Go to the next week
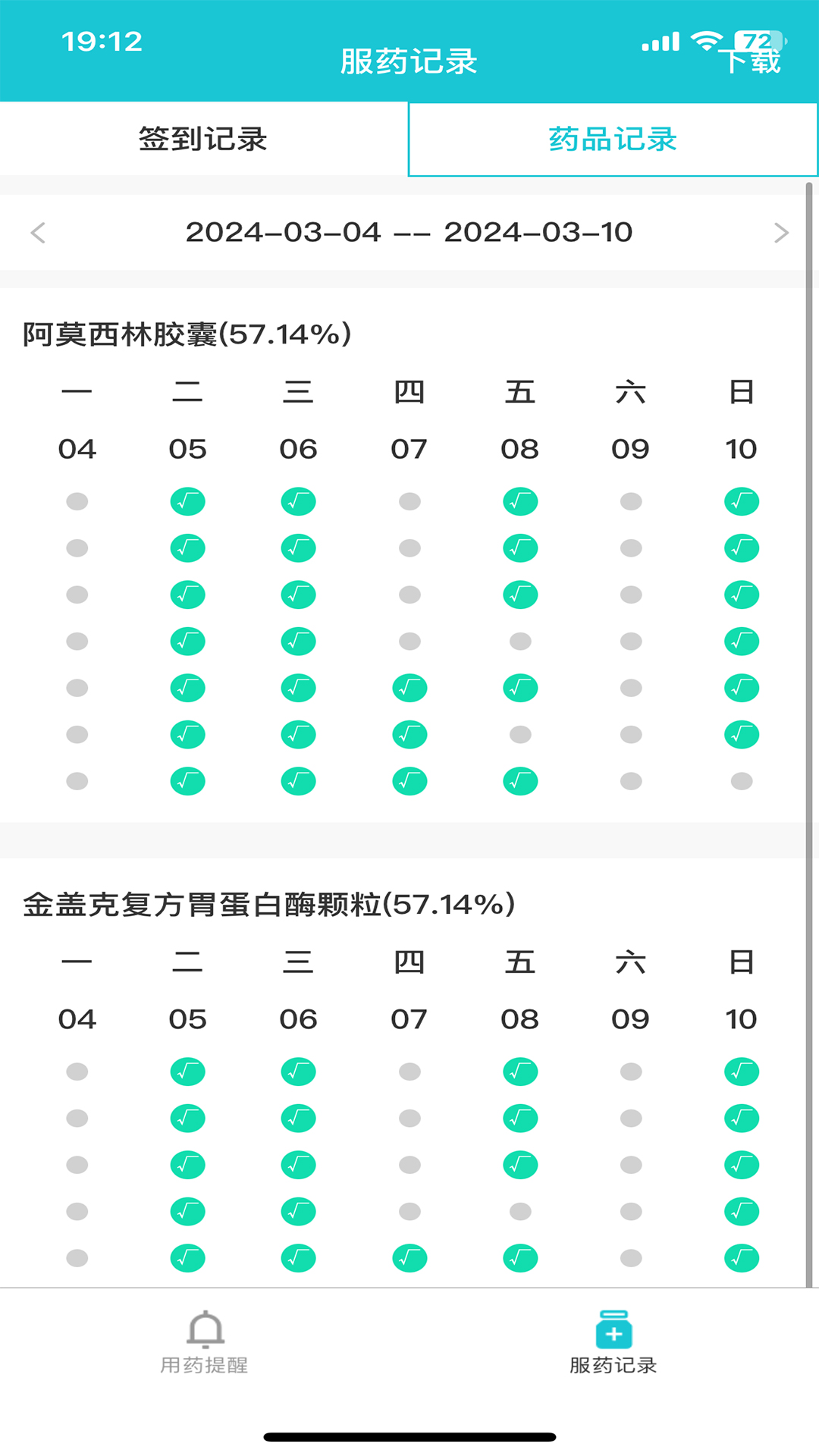 coord(781,233)
